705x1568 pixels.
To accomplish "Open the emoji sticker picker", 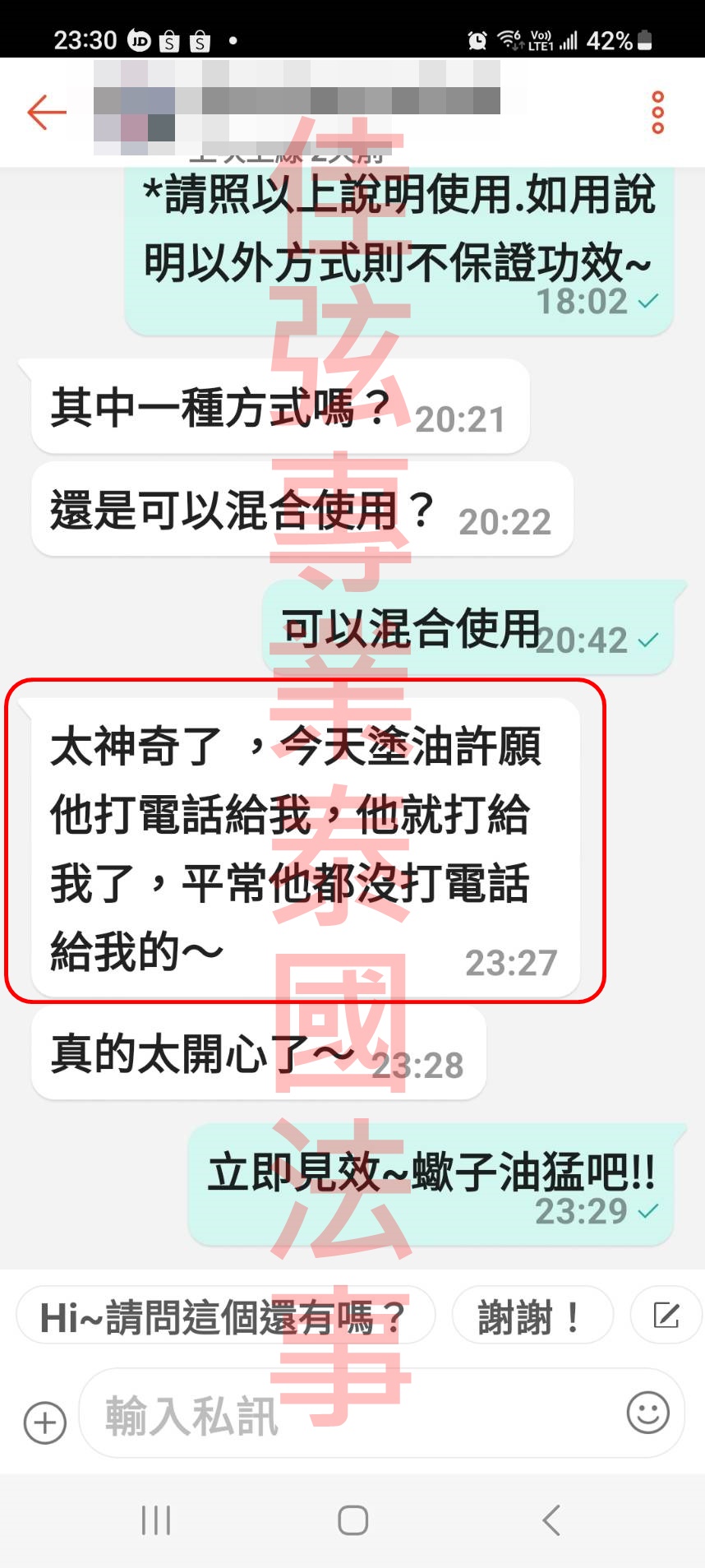I will coord(647,1413).
